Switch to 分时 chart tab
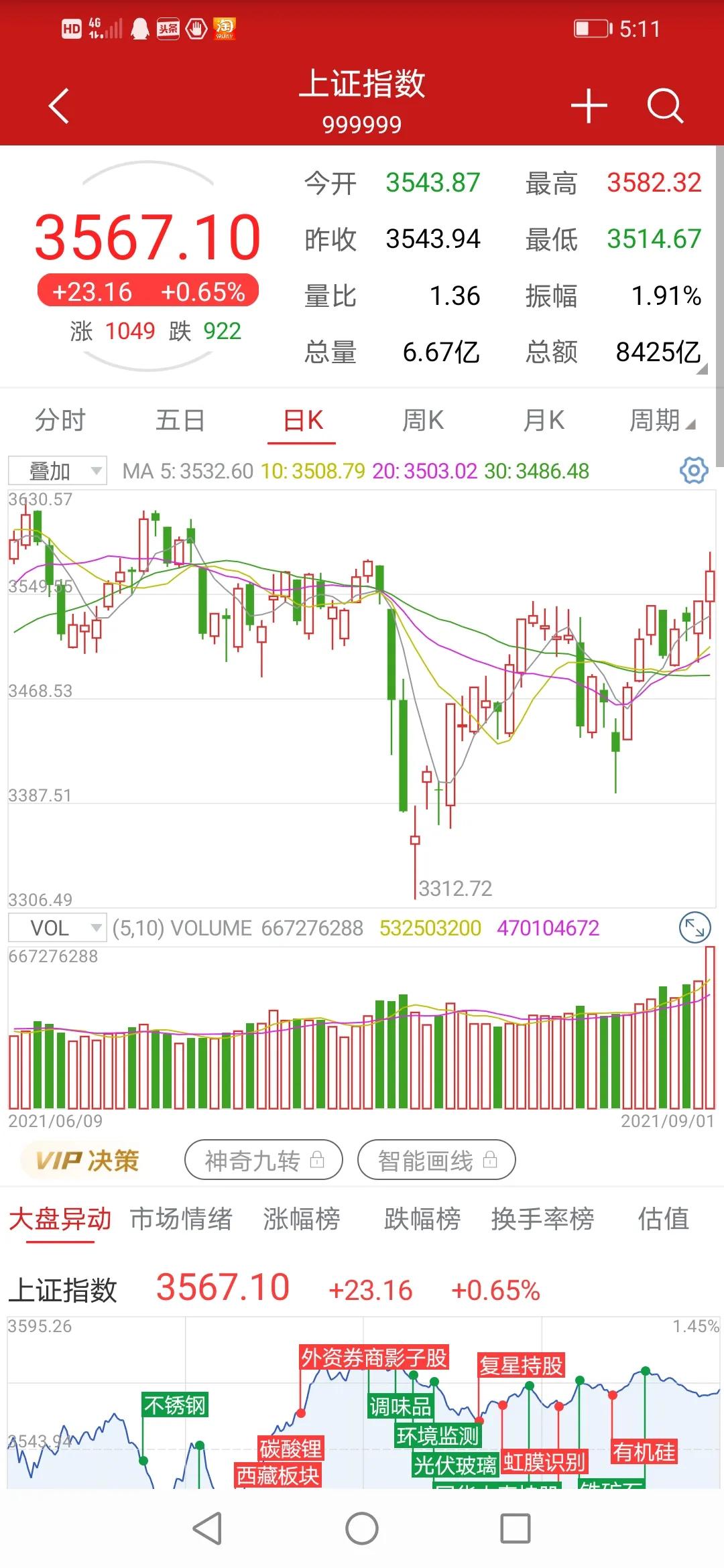Image resolution: width=724 pixels, height=1568 pixels. tap(60, 421)
